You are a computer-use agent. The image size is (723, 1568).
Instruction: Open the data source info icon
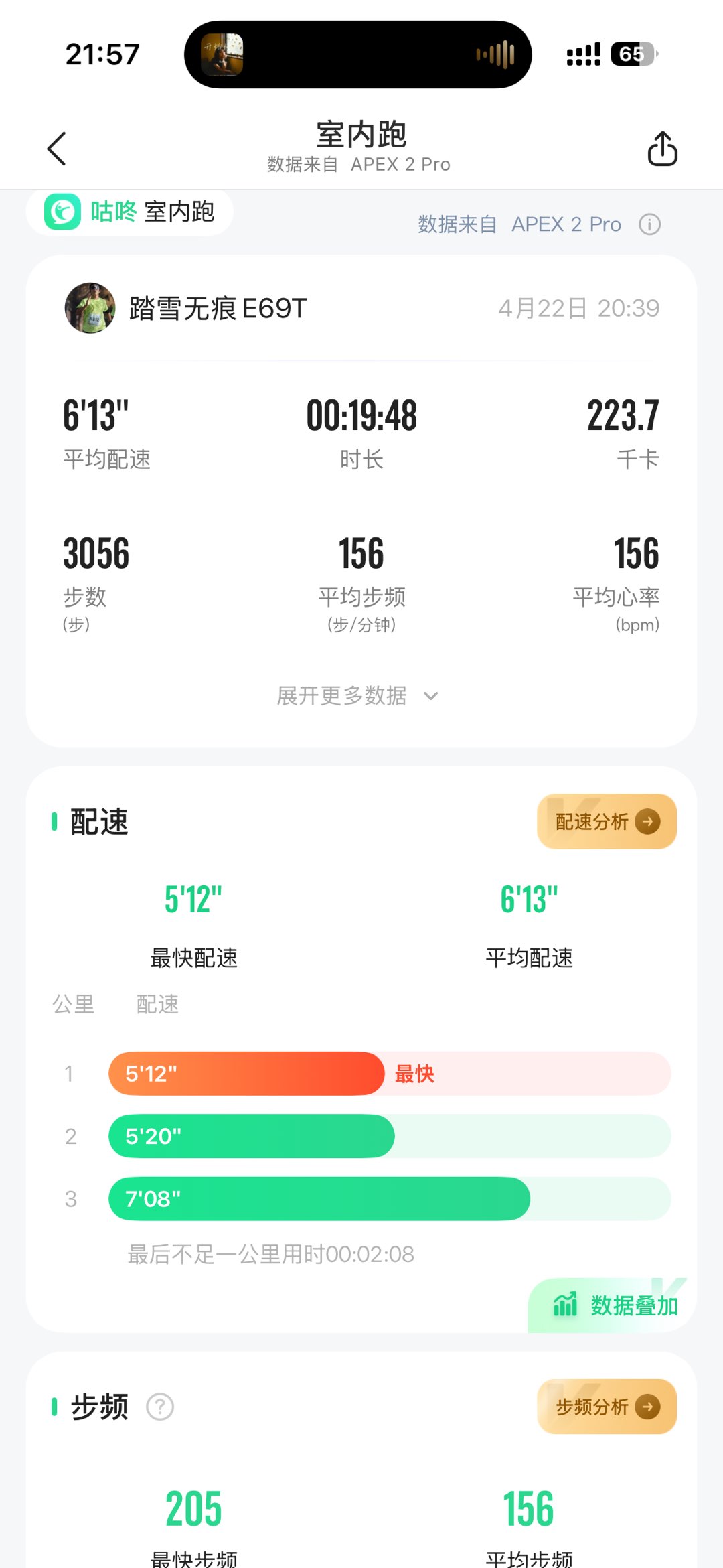(649, 224)
